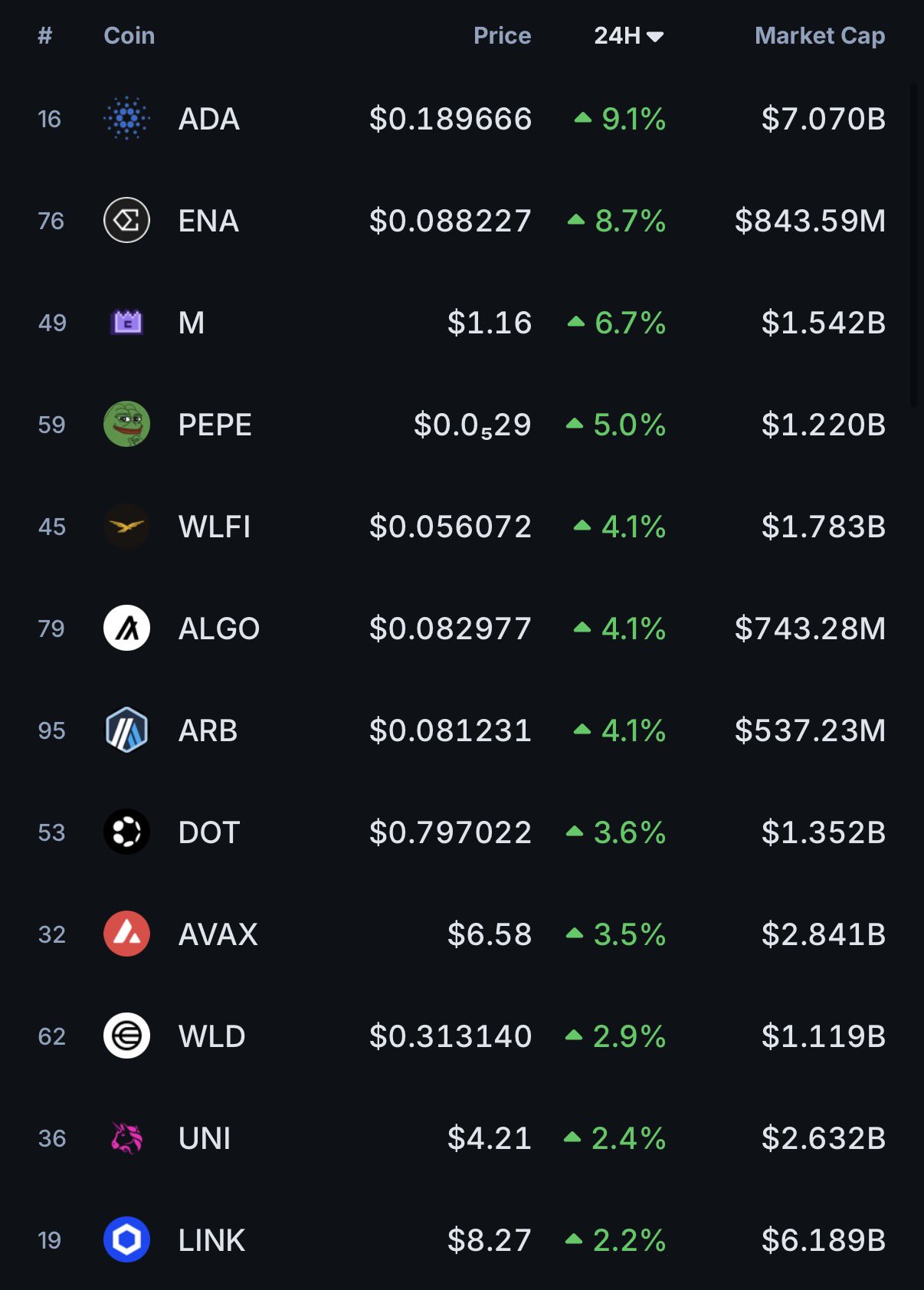The image size is (924, 1290).
Task: Sort the list by 24H change
Action: click(x=628, y=35)
